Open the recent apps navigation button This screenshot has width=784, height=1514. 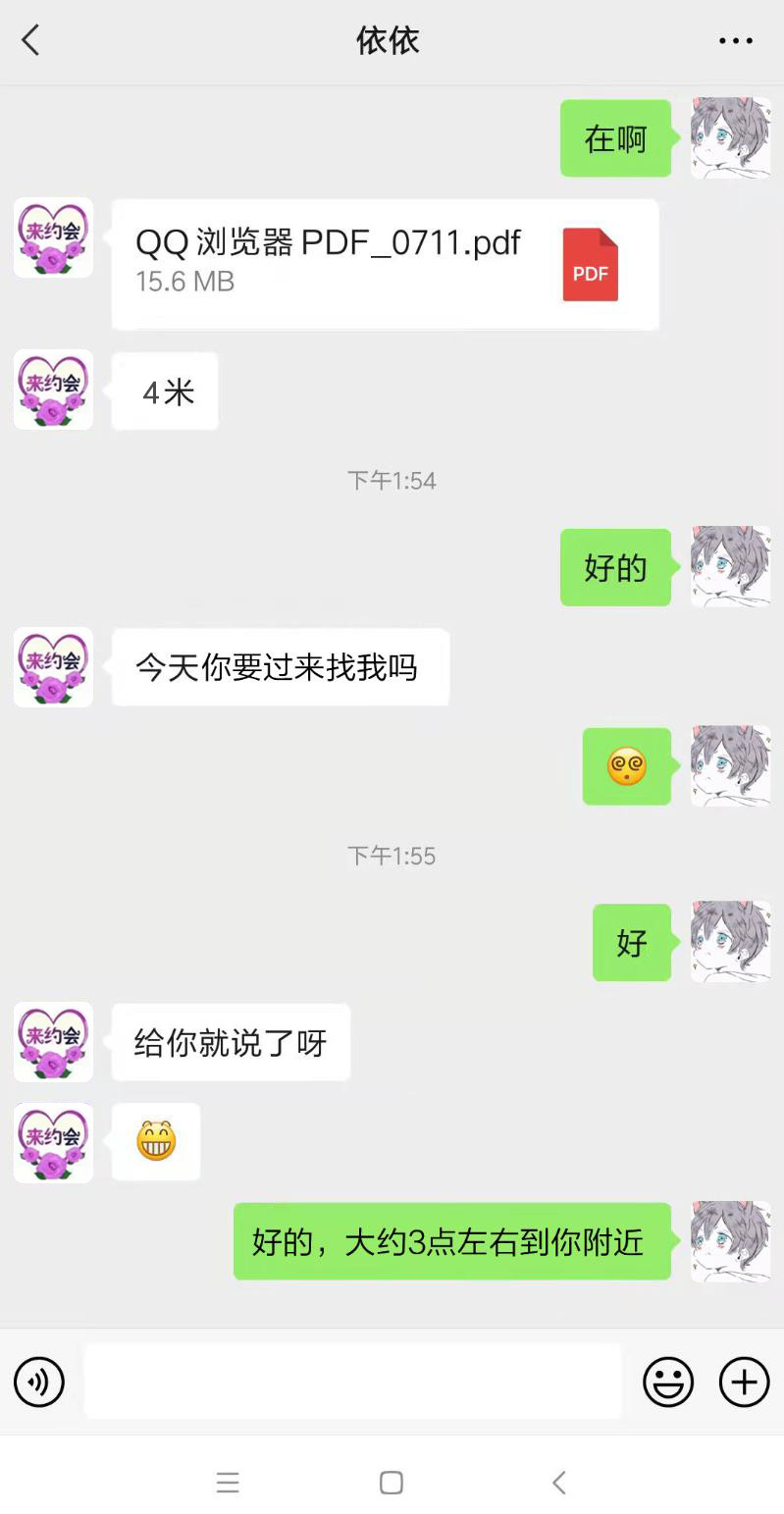(228, 1483)
